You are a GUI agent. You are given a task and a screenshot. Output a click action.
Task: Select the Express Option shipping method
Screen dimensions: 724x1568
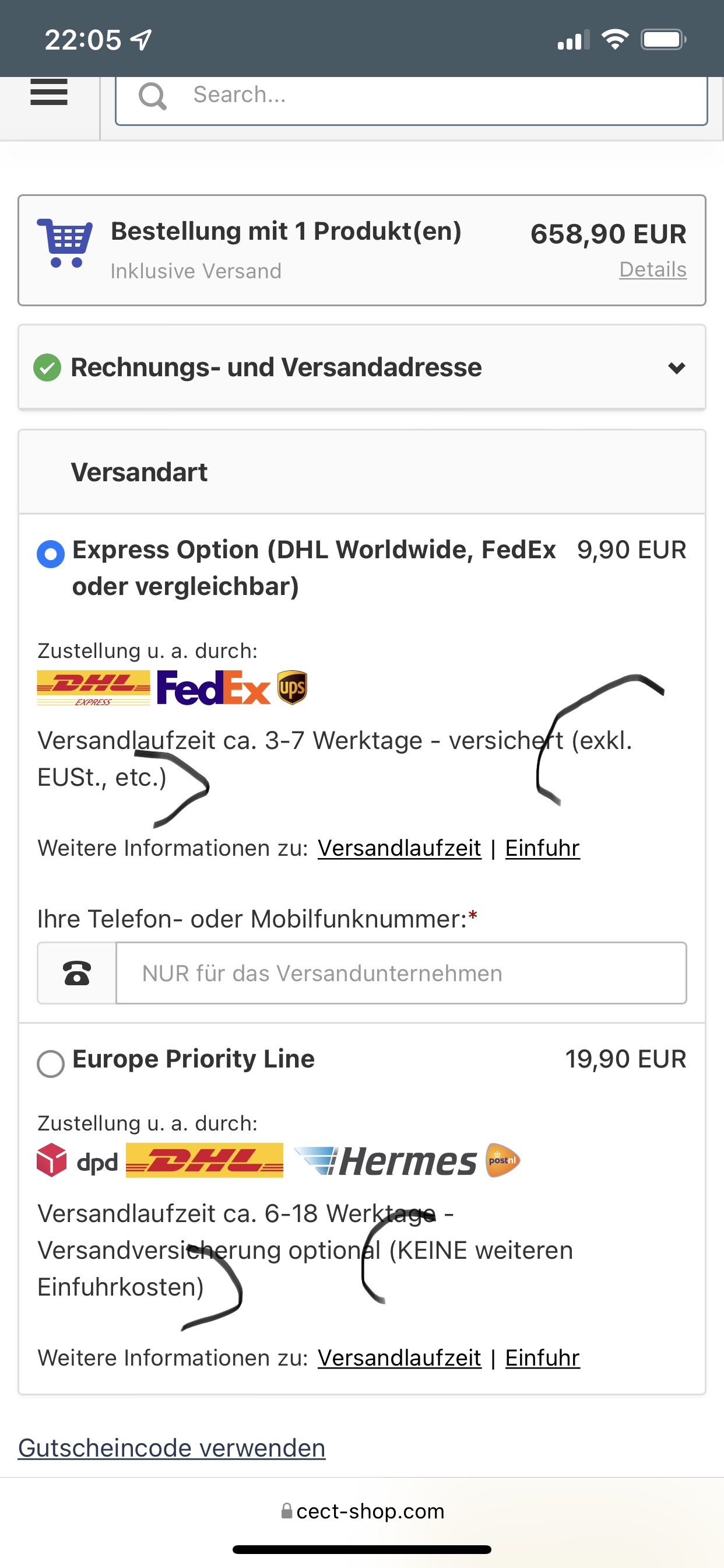pyautogui.click(x=51, y=554)
